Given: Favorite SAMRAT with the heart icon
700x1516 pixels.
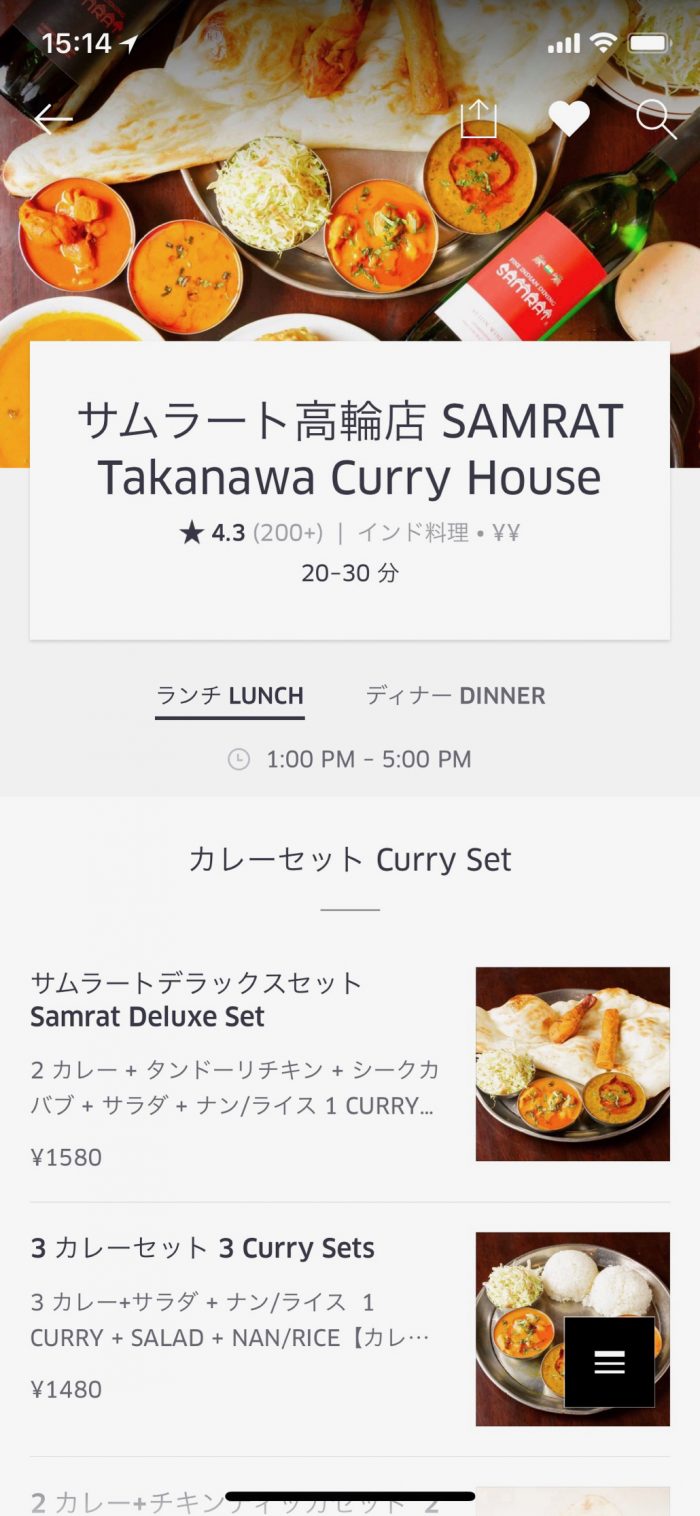Looking at the screenshot, I should point(569,119).
